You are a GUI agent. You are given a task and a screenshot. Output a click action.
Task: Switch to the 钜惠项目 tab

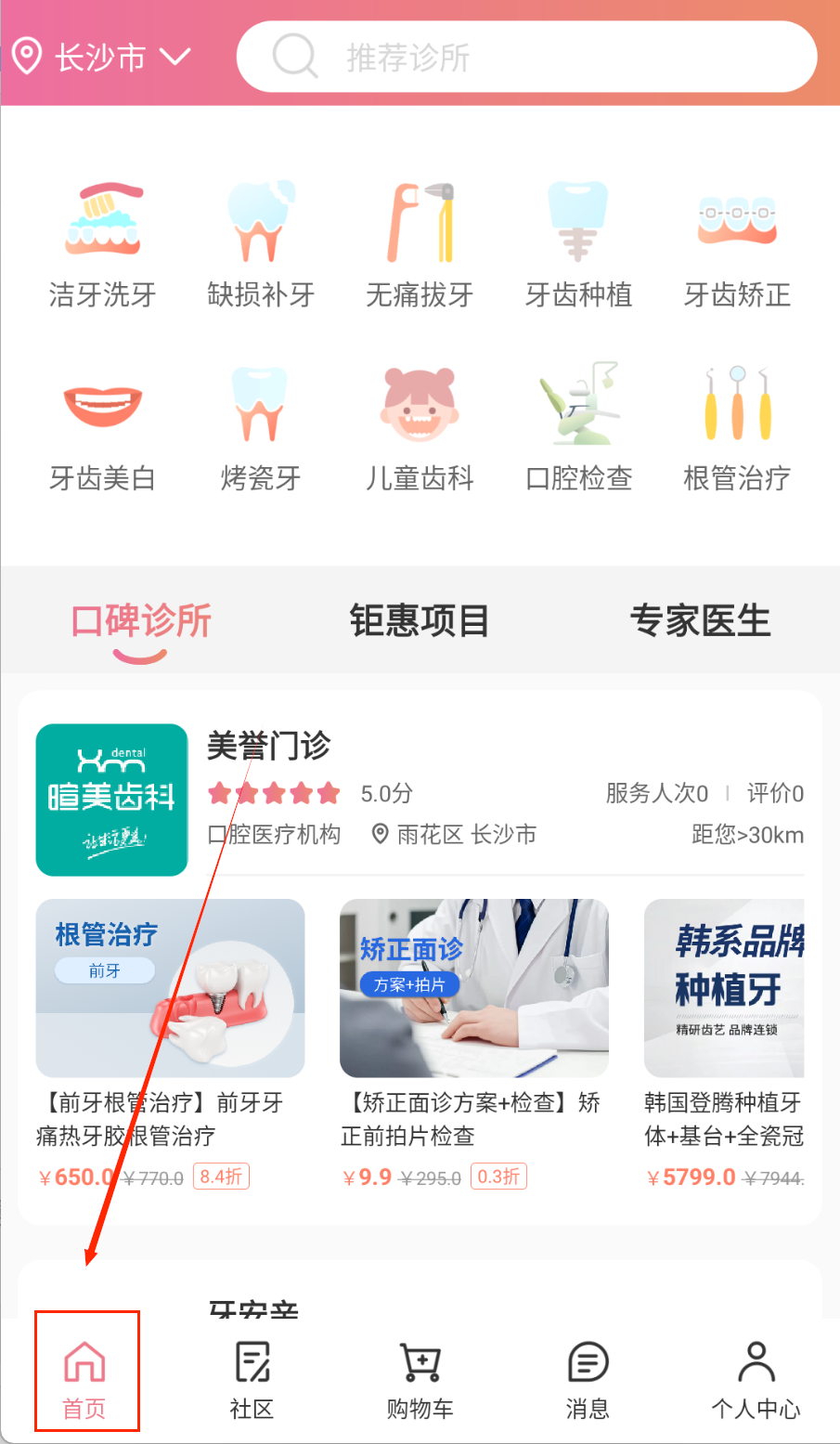tap(420, 620)
